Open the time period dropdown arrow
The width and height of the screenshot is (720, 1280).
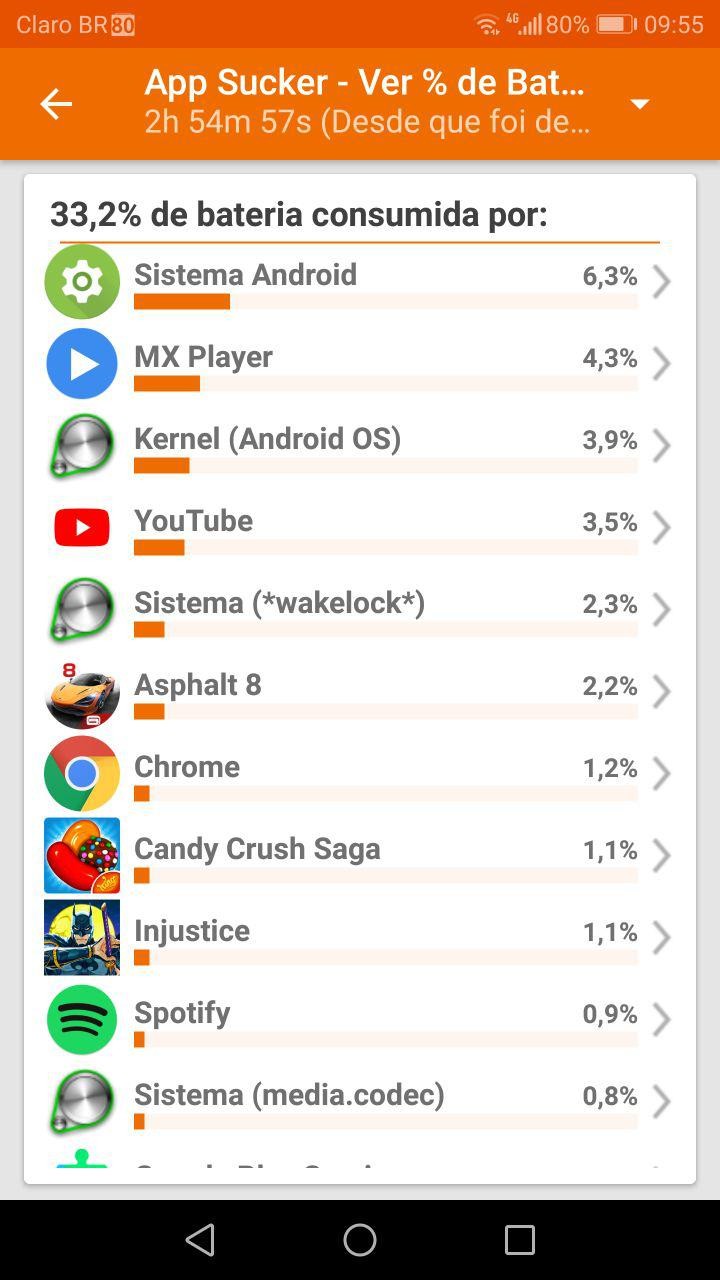tap(640, 104)
